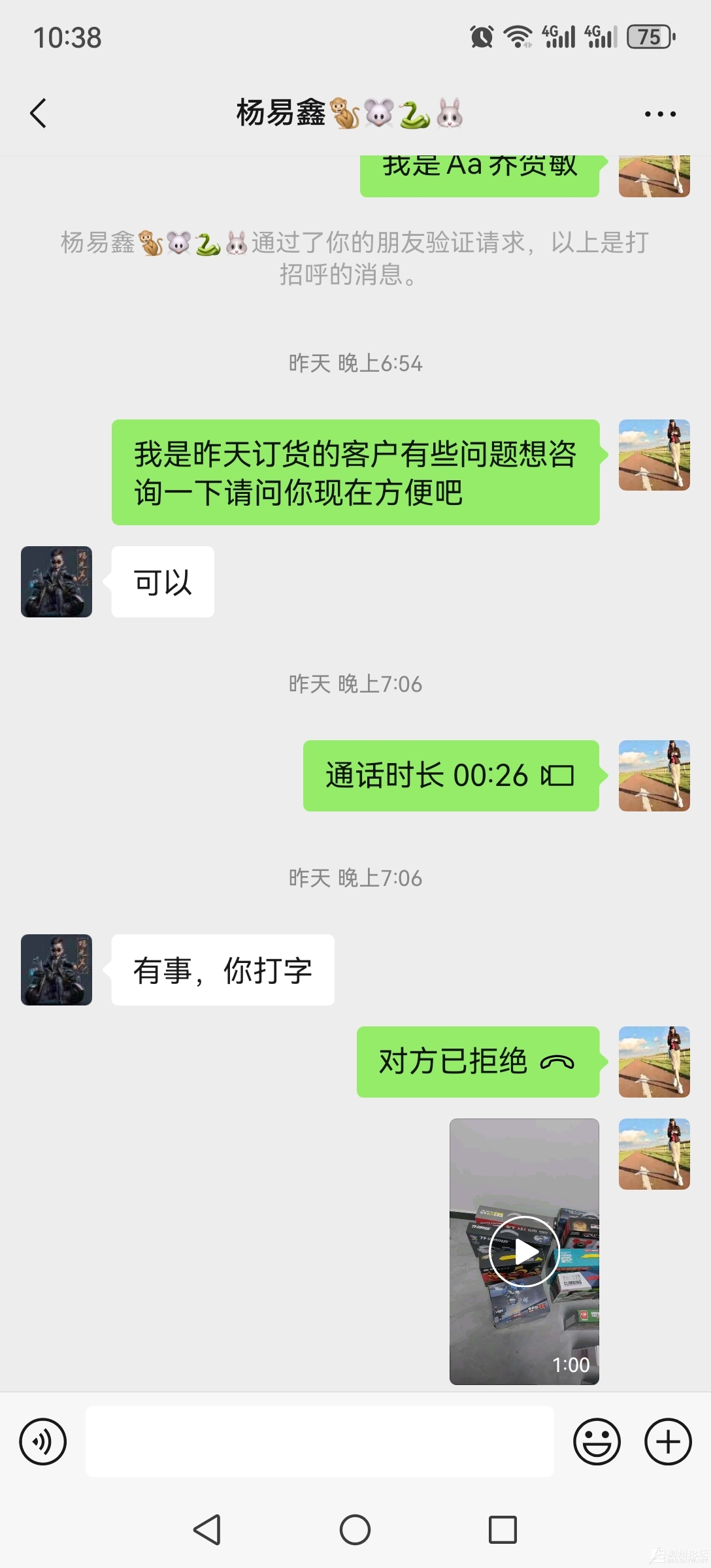The width and height of the screenshot is (711, 1568).
Task: Open the emoji sticker panel
Action: 597,1441
